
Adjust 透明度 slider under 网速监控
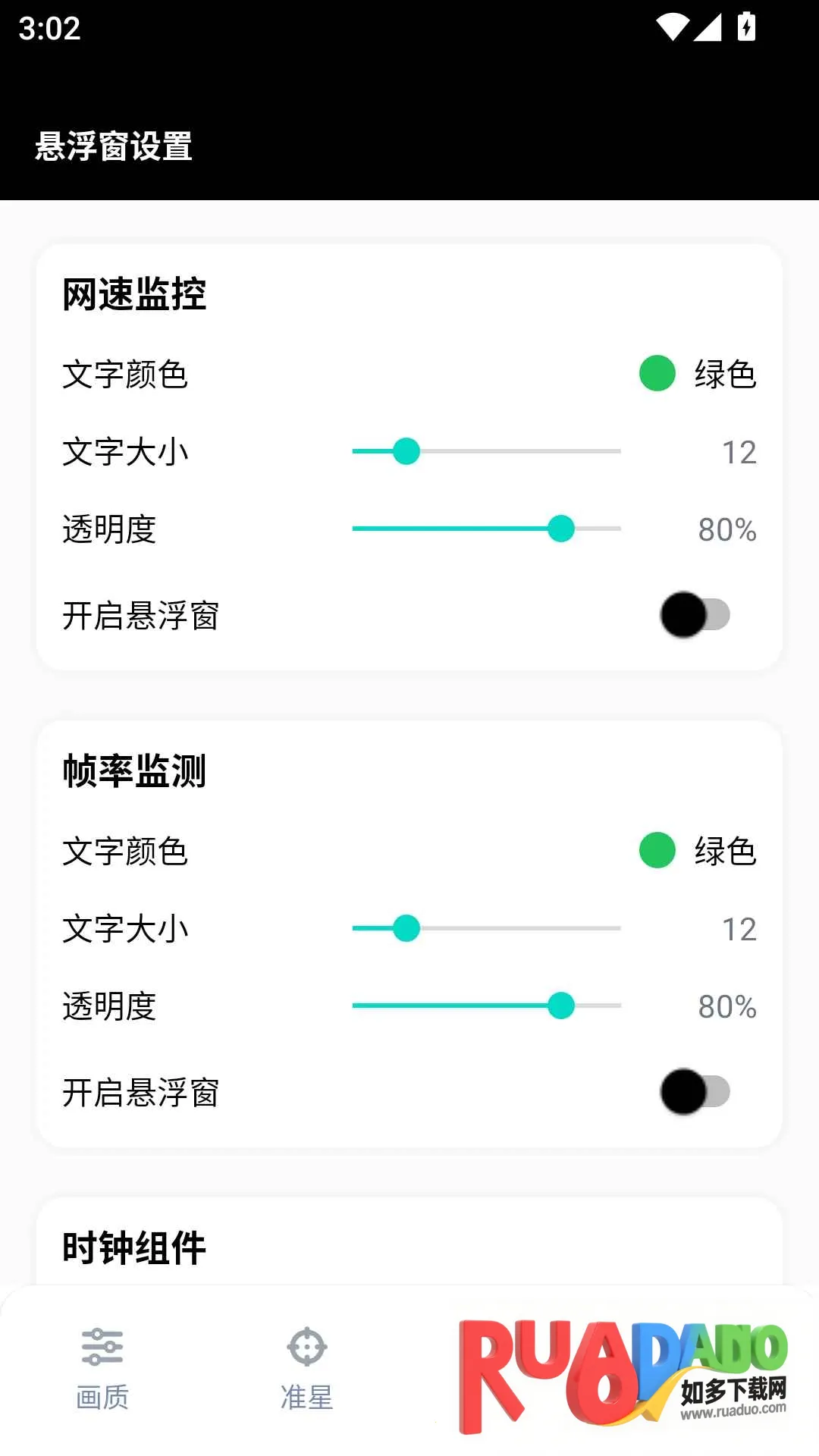click(560, 529)
